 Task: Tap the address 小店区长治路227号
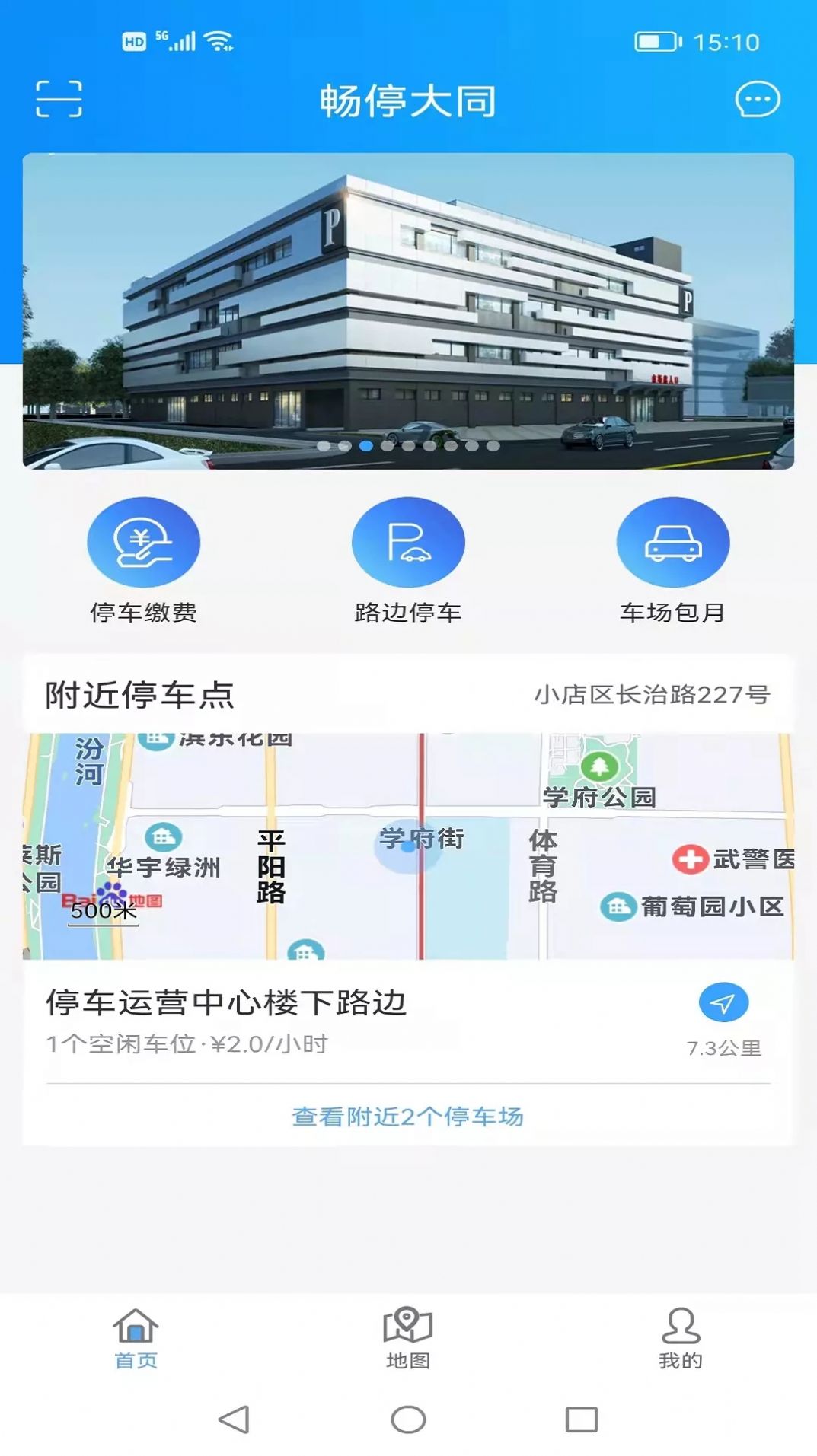point(652,693)
